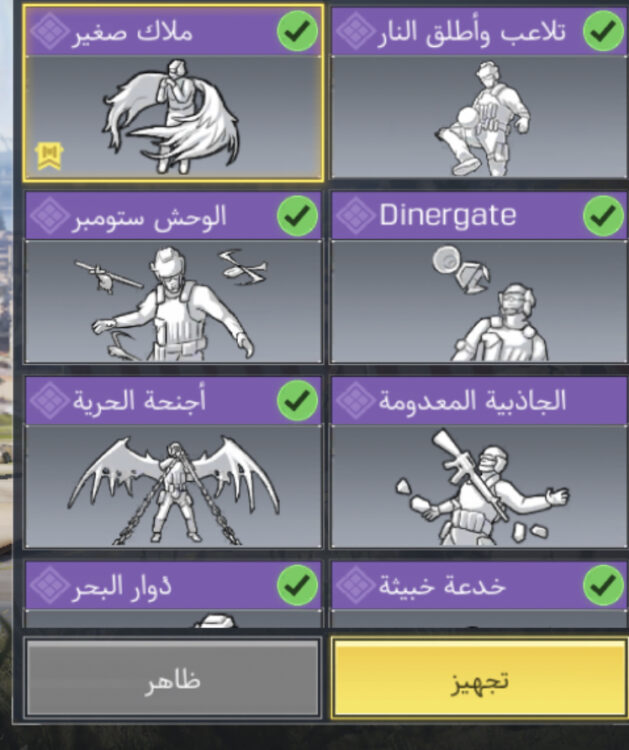Select the خدعة خبيثة emote card

(479, 595)
